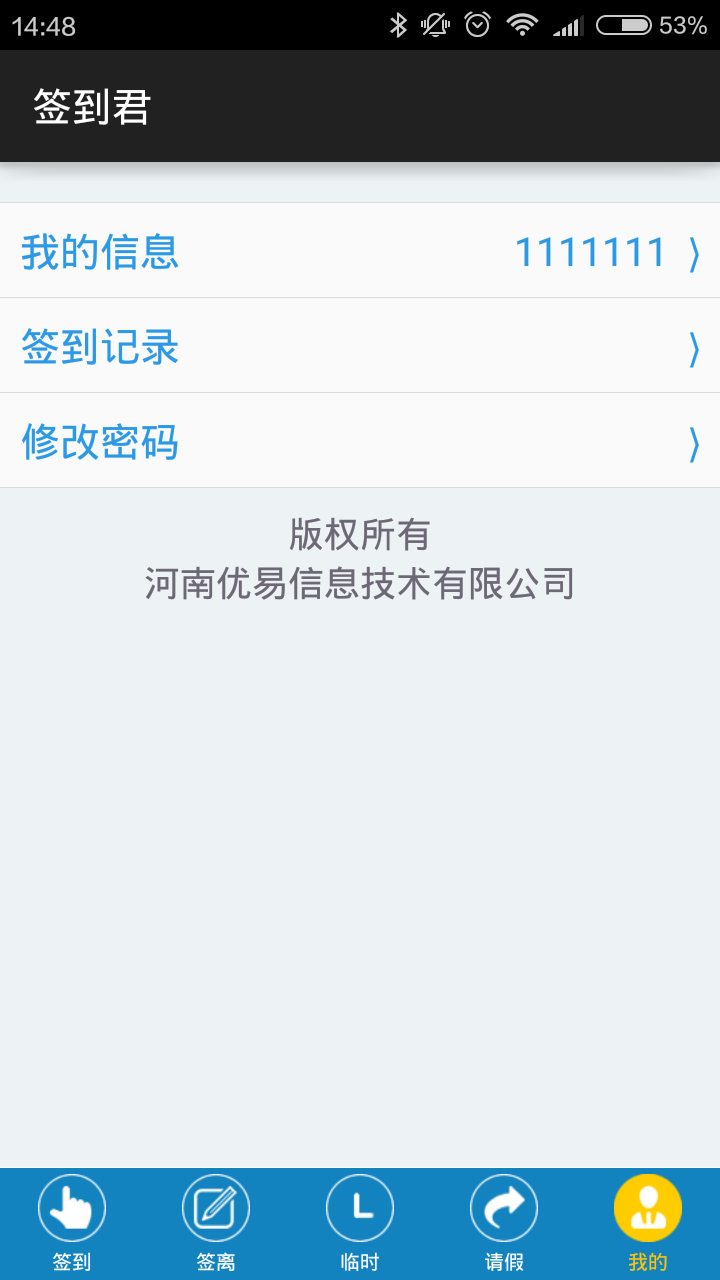Open 签到记录 sign-in records
Screen dimensions: 720x1280
[x=360, y=345]
